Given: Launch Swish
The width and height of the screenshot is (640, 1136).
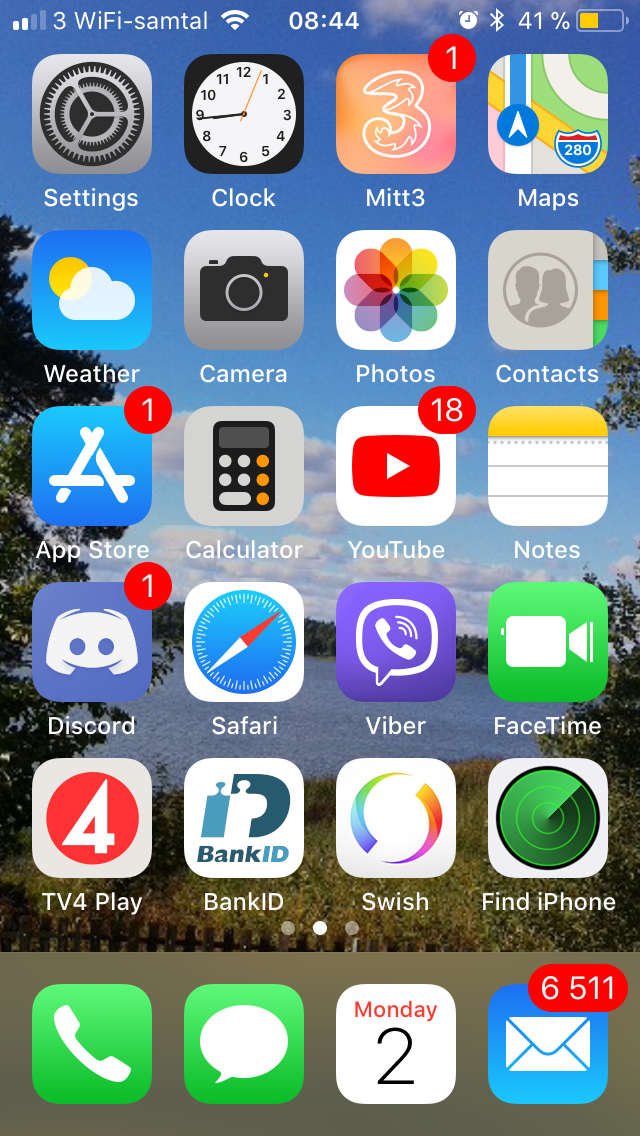Looking at the screenshot, I should coord(396,818).
